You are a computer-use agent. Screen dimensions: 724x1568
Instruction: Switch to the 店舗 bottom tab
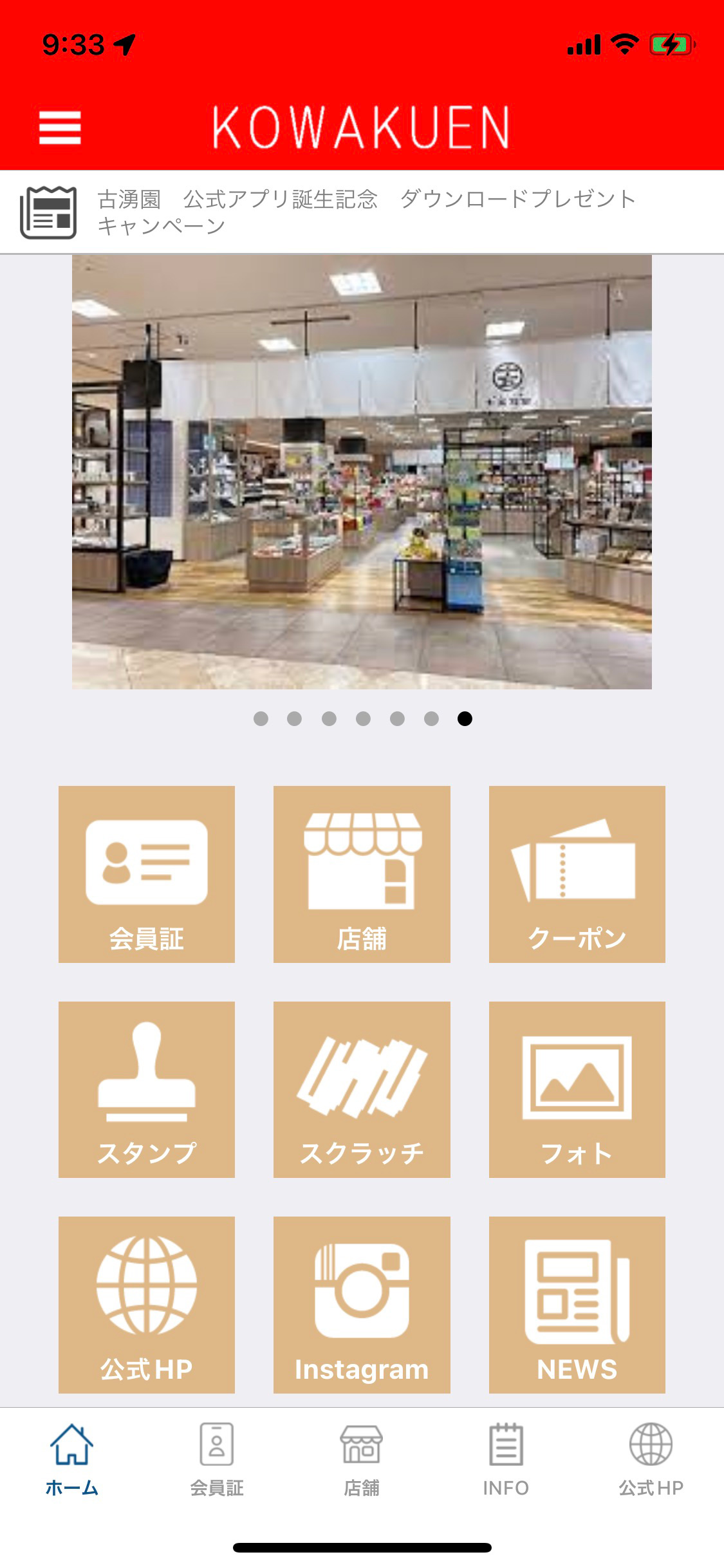click(362, 1460)
